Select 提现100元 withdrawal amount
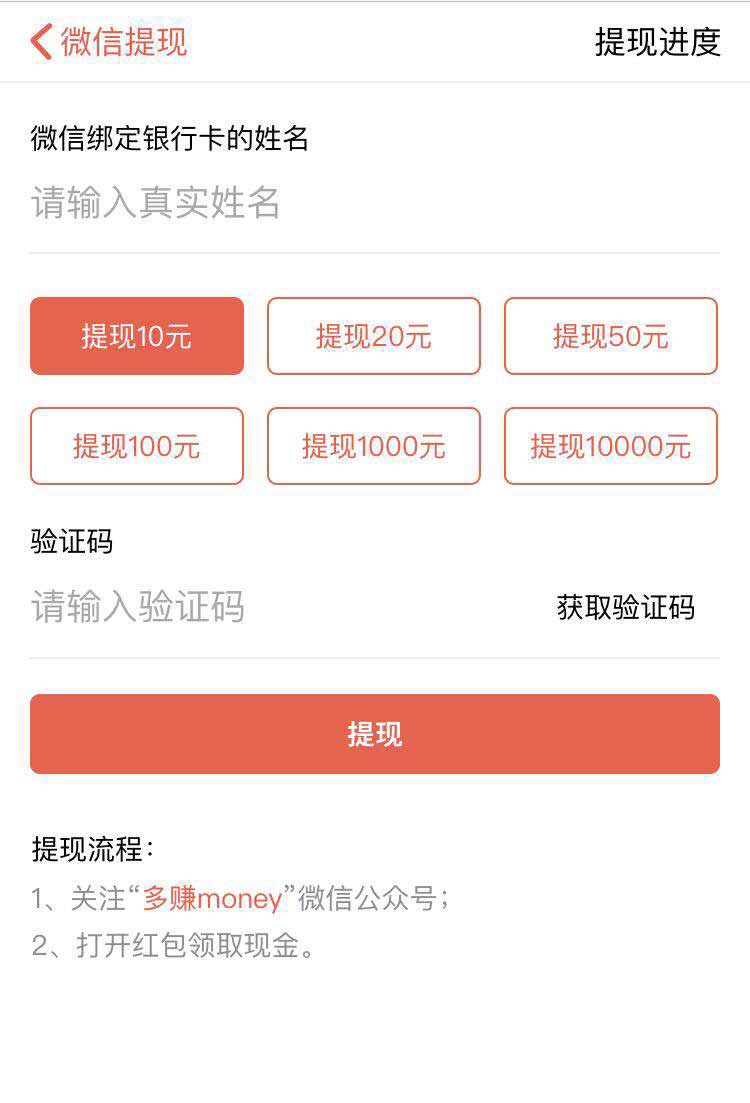The width and height of the screenshot is (750, 1103). [137, 446]
